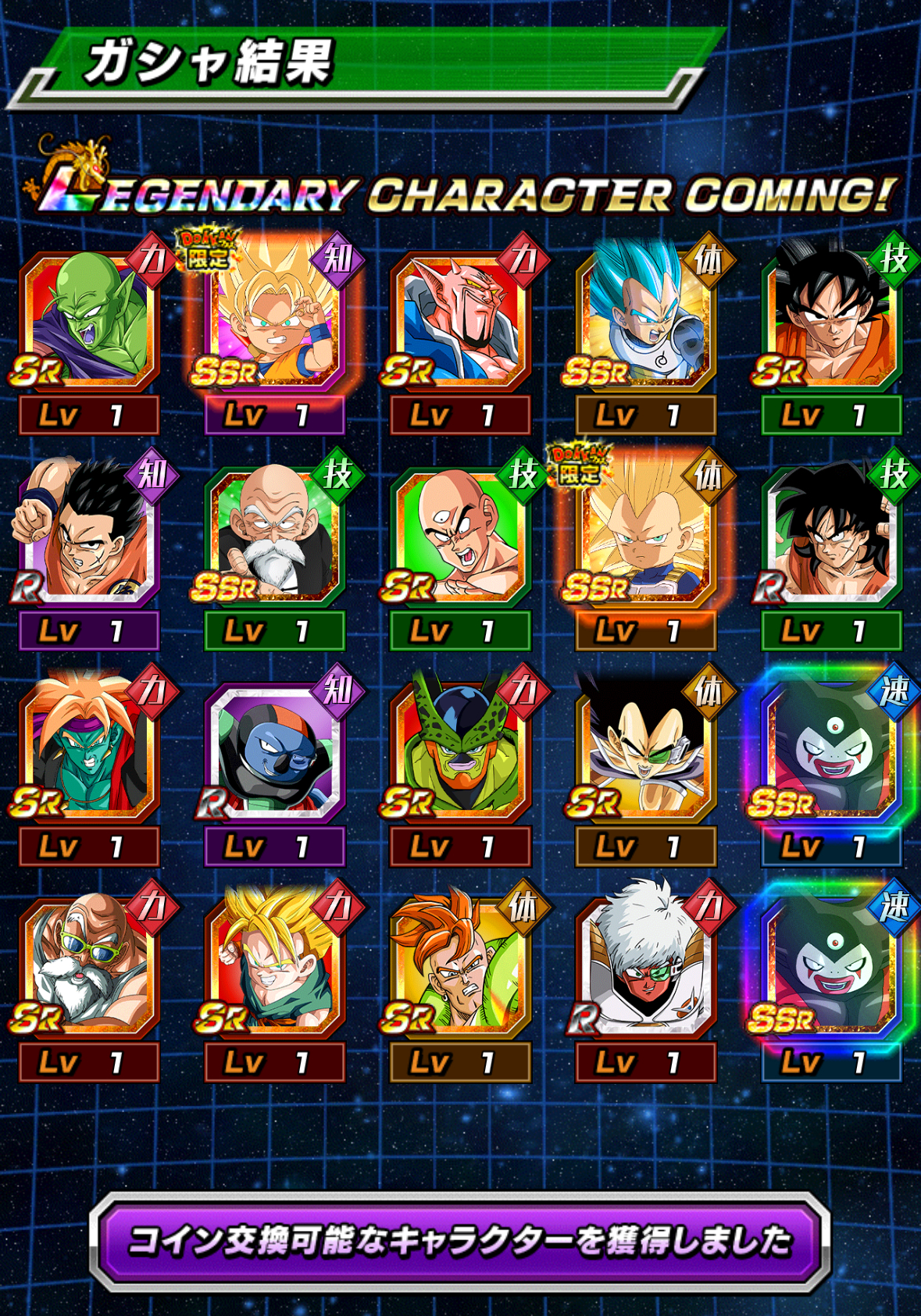The height and width of the screenshot is (1316, 921).
Task: Open the SR scouter Vegeta card
Action: pyautogui.click(x=646, y=751)
